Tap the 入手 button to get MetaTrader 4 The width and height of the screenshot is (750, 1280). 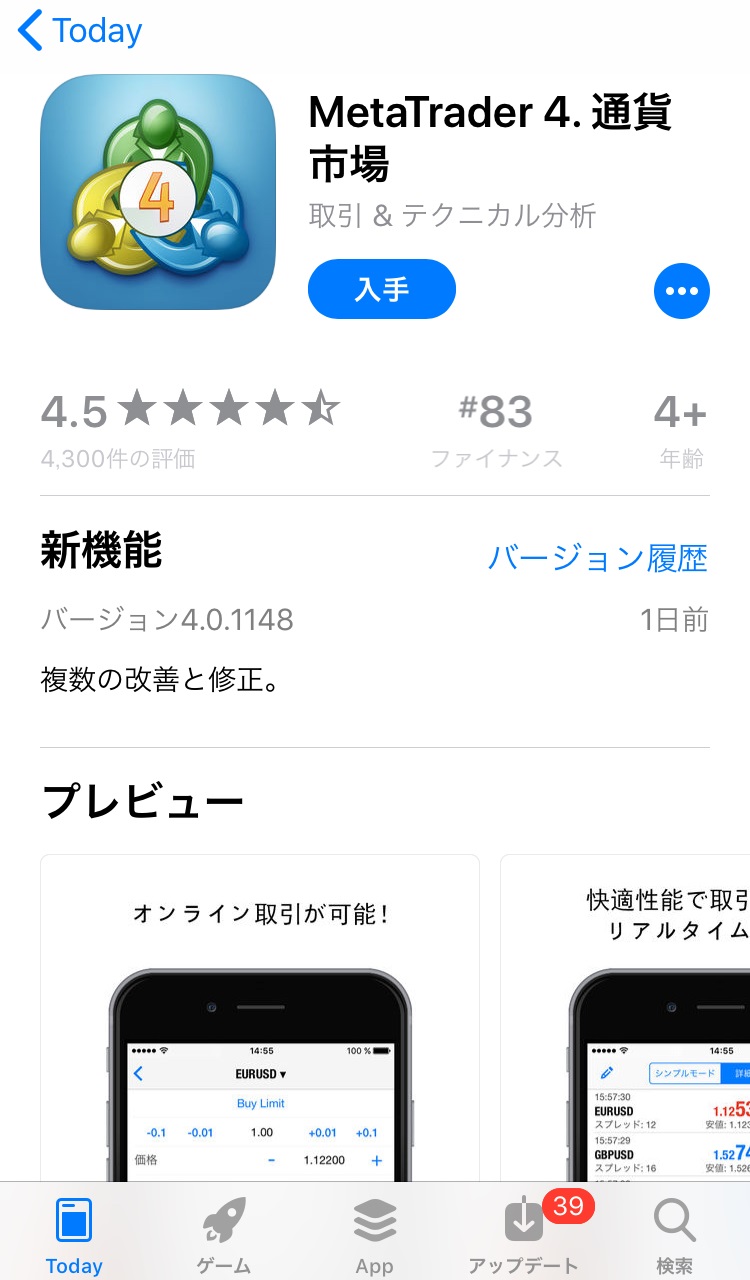[x=382, y=290]
